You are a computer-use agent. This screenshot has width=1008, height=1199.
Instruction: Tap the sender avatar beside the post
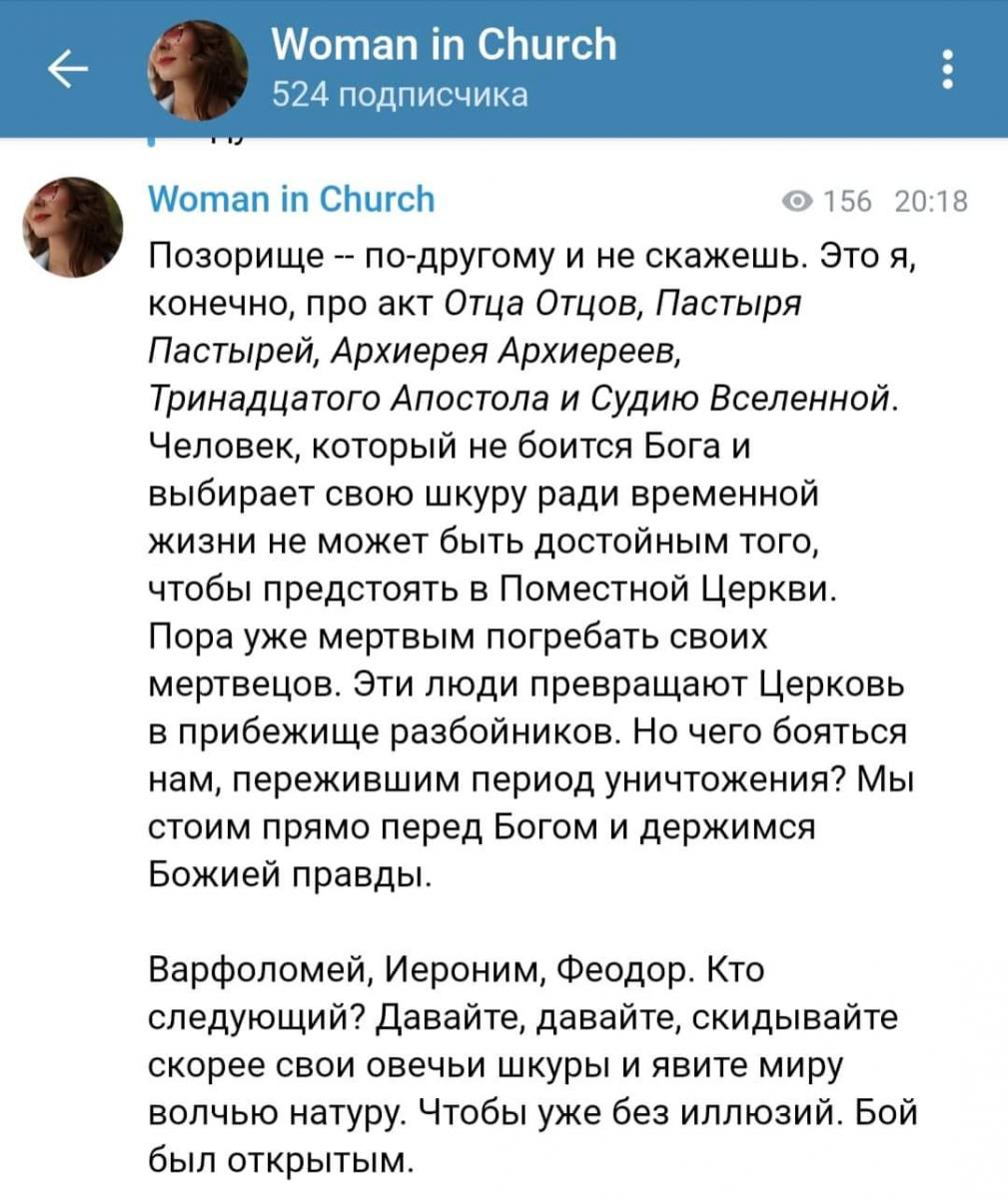click(72, 226)
